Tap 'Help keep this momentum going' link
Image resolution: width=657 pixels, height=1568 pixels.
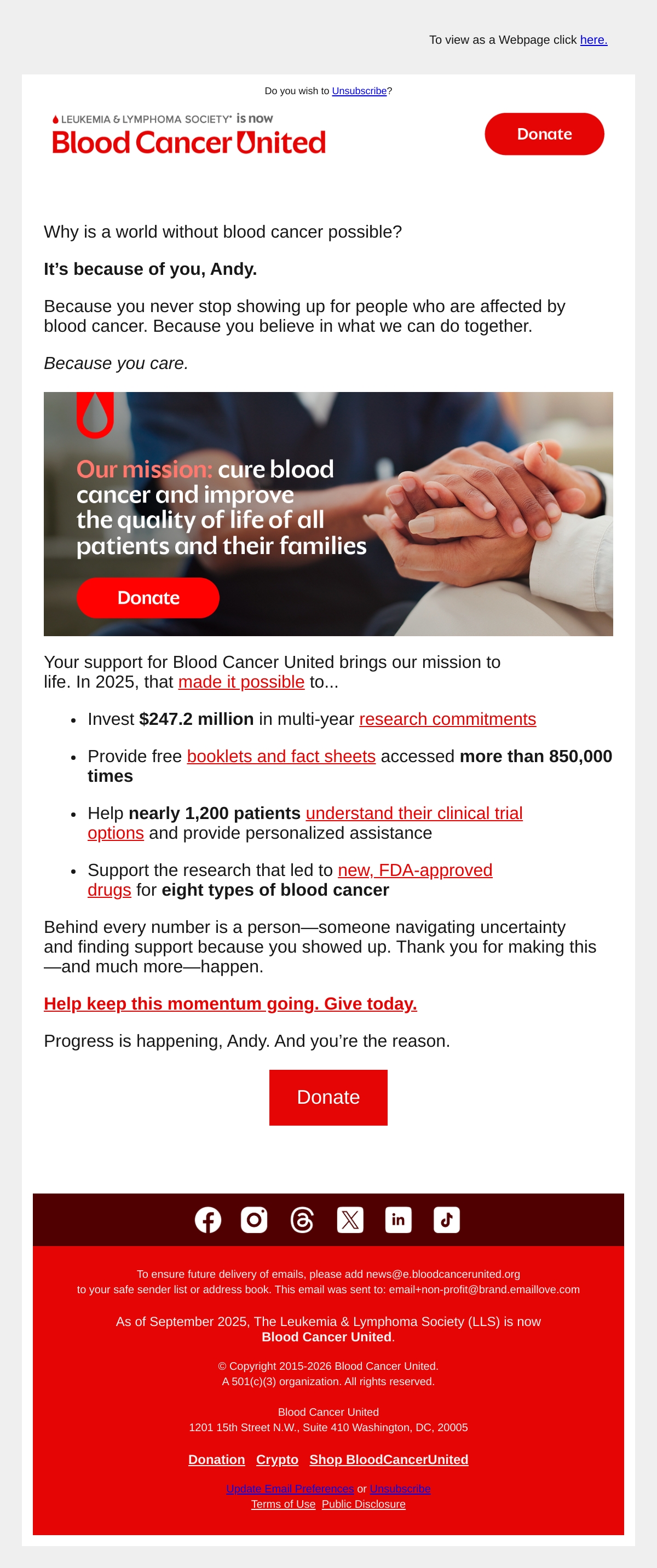pos(230,1004)
